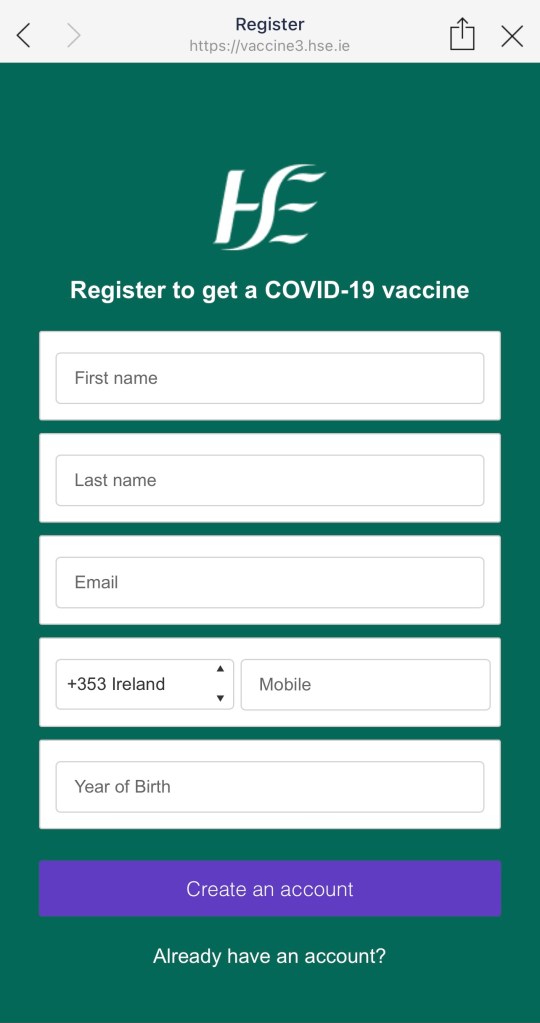Tap Create an account button
The width and height of the screenshot is (540, 1023).
(x=270, y=889)
